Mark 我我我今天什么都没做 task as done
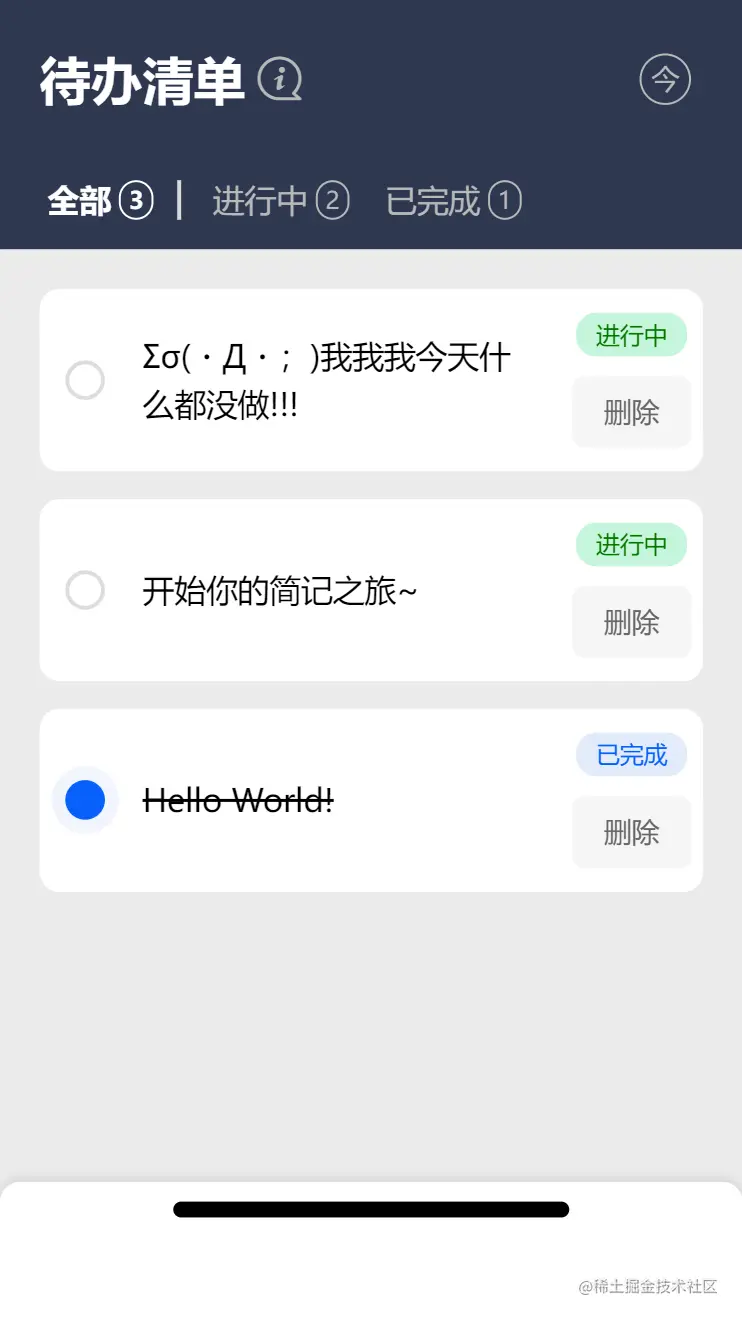 pos(85,380)
